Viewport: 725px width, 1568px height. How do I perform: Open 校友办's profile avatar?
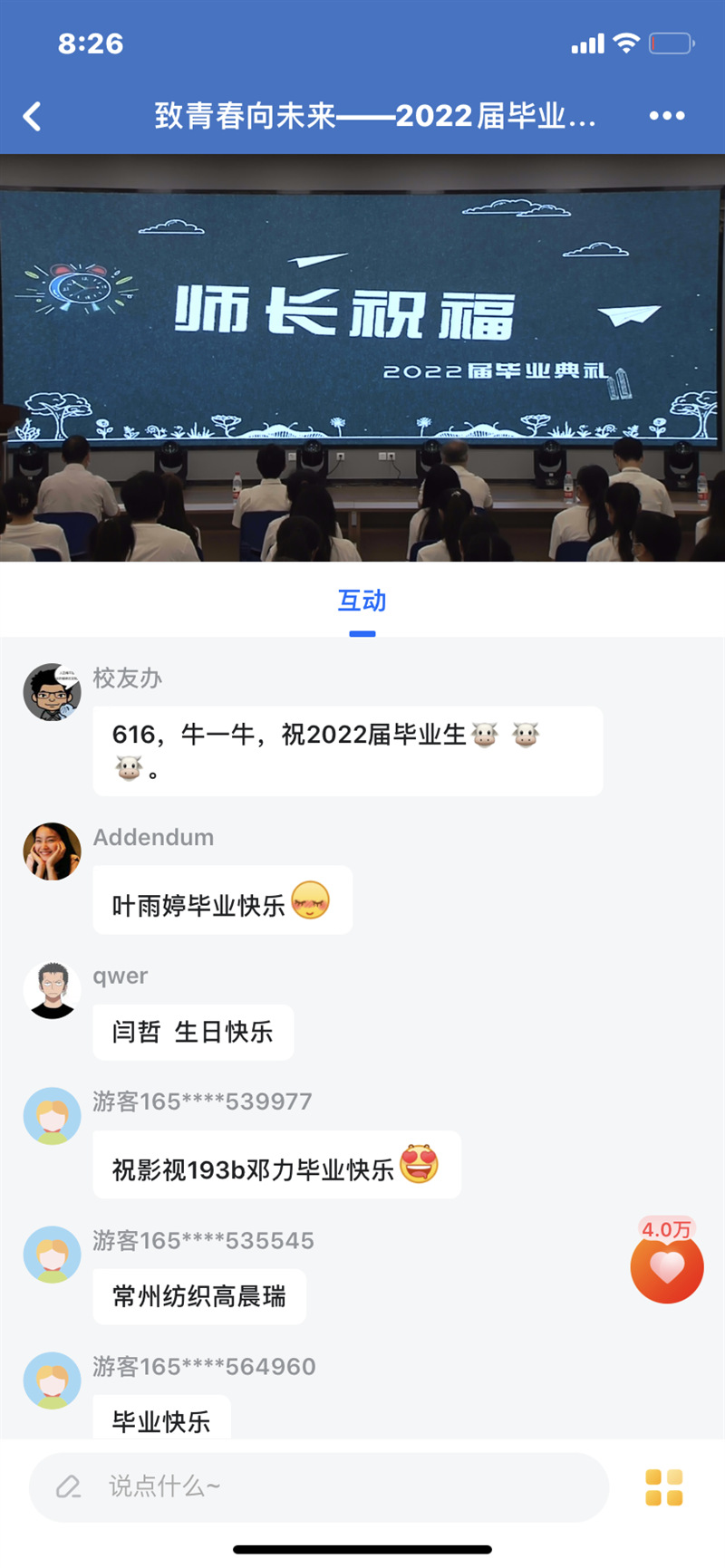[x=52, y=692]
